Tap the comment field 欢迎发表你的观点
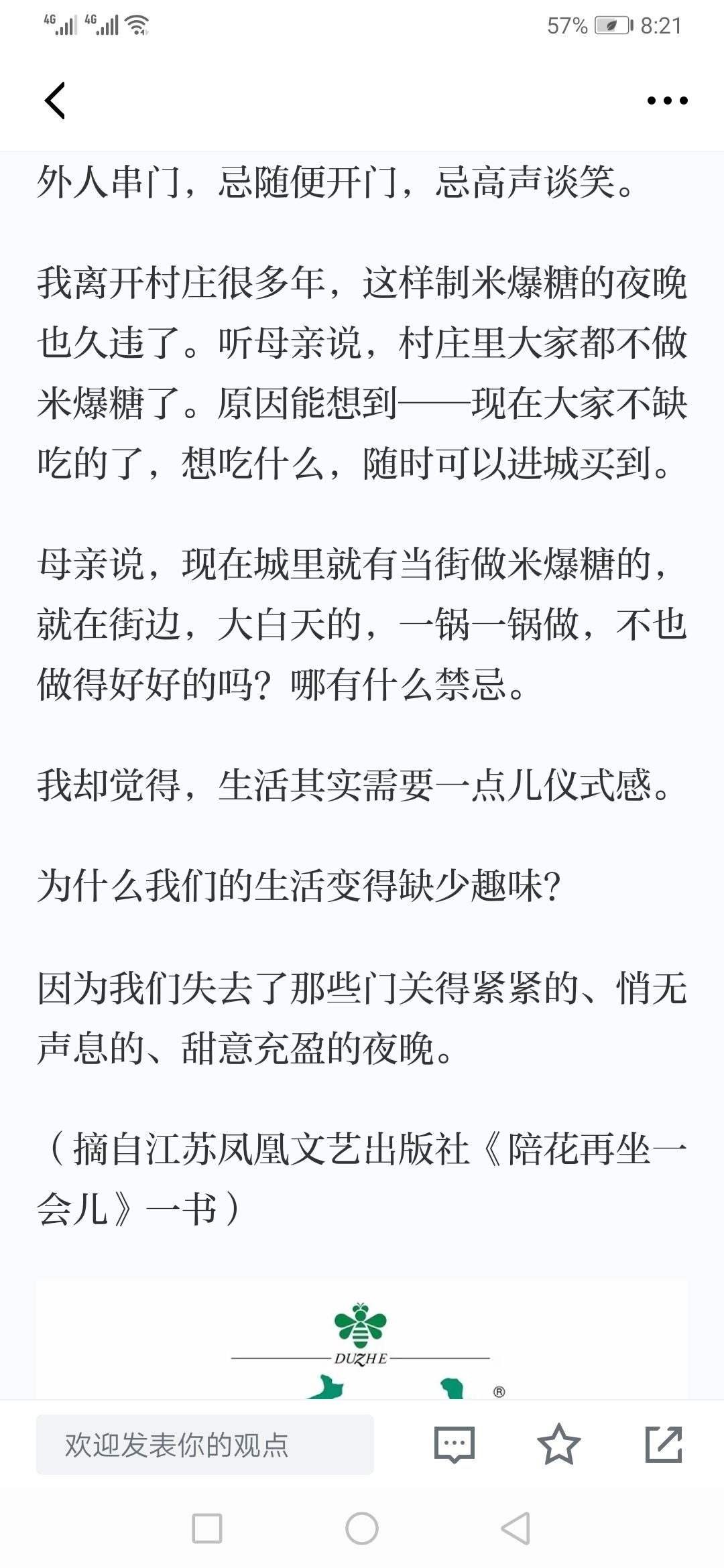The height and width of the screenshot is (1568, 724). (205, 1444)
